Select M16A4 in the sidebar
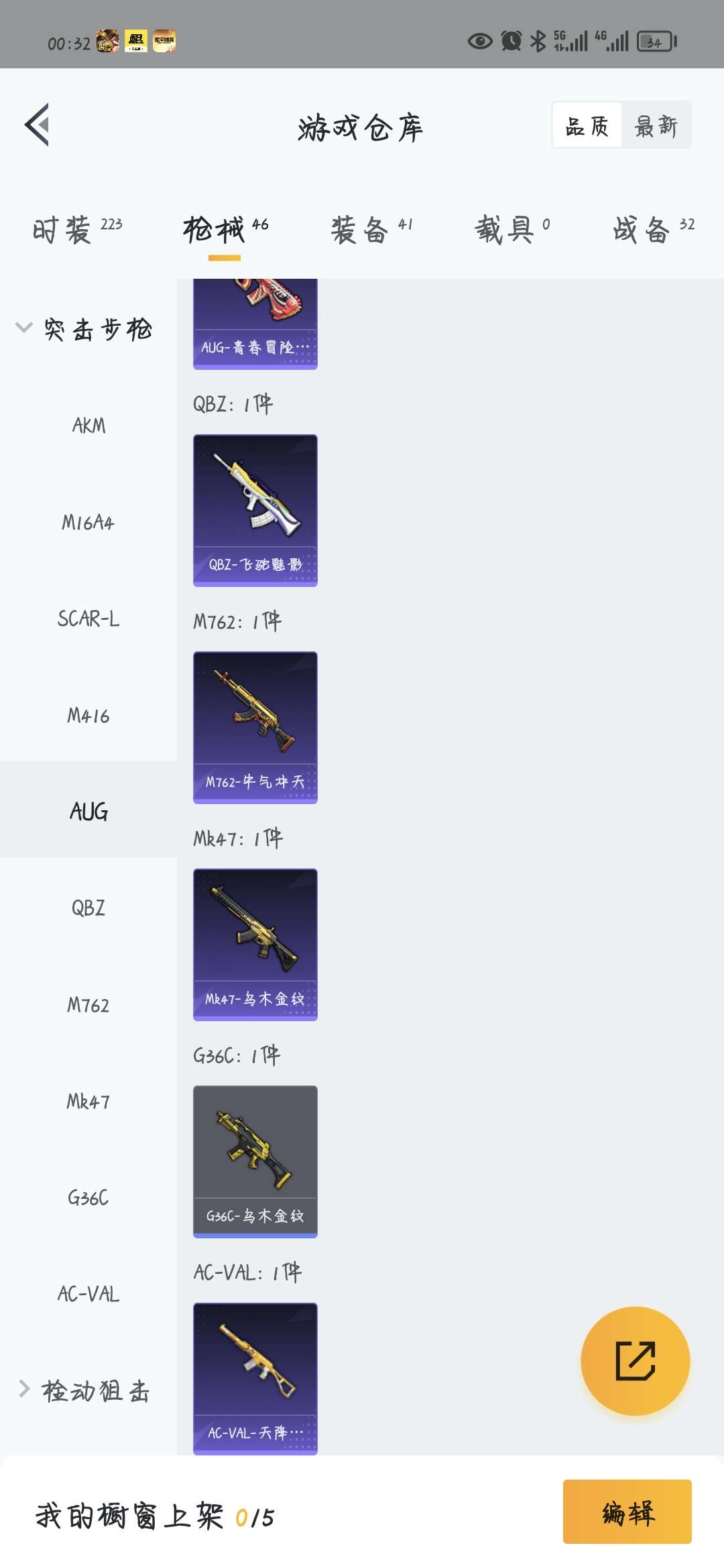The image size is (724, 1568). click(x=88, y=522)
